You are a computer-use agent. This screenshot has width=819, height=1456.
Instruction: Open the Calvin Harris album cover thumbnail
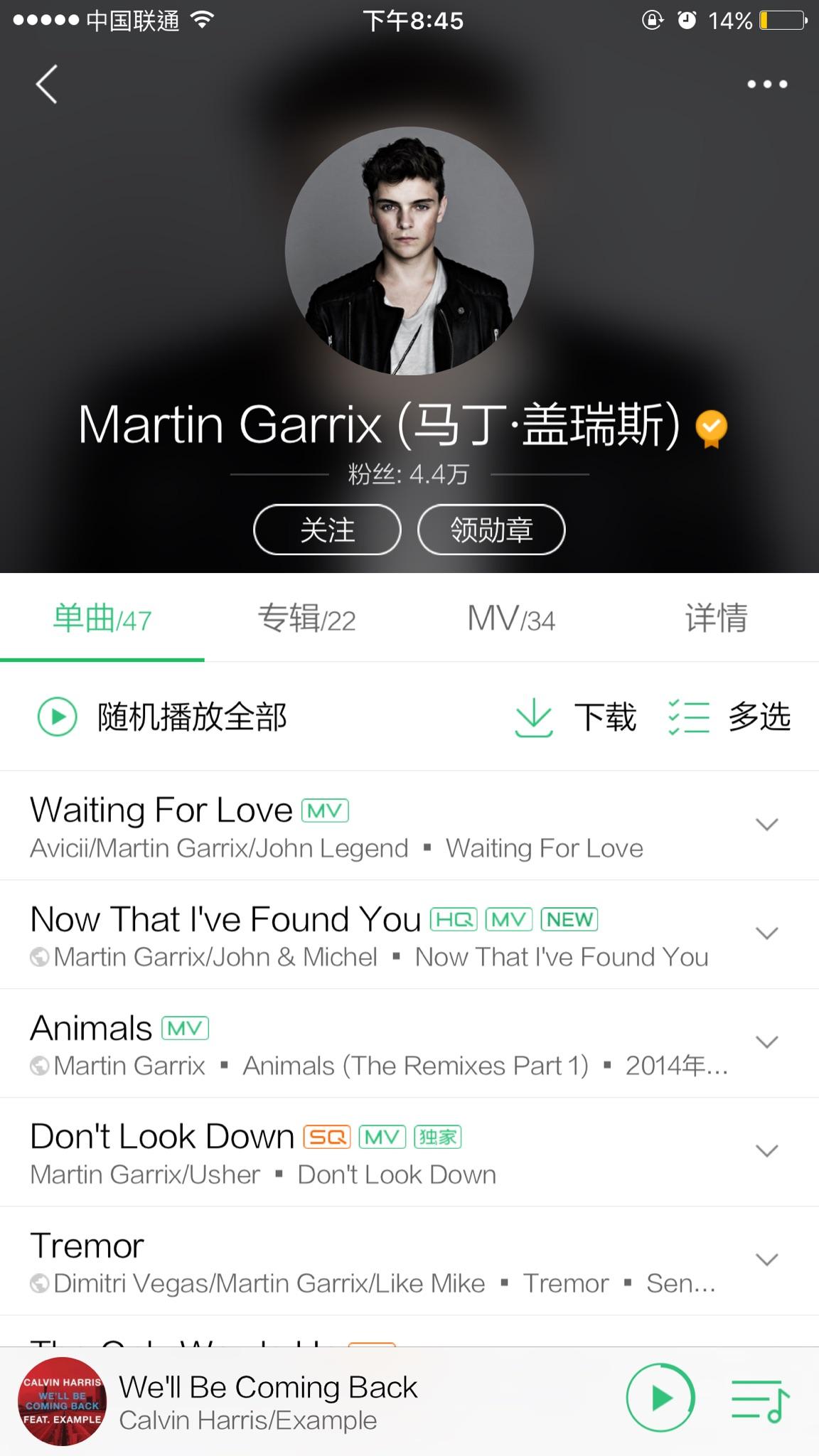[x=63, y=1401]
